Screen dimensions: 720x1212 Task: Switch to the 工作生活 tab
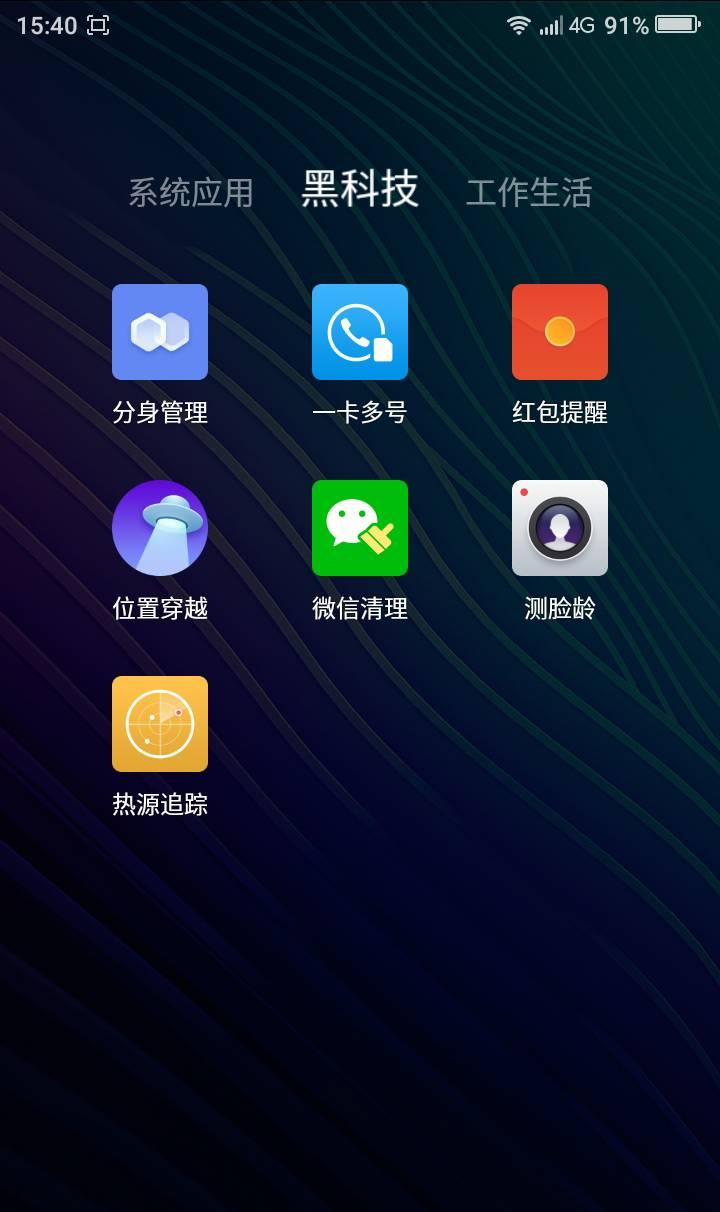530,194
